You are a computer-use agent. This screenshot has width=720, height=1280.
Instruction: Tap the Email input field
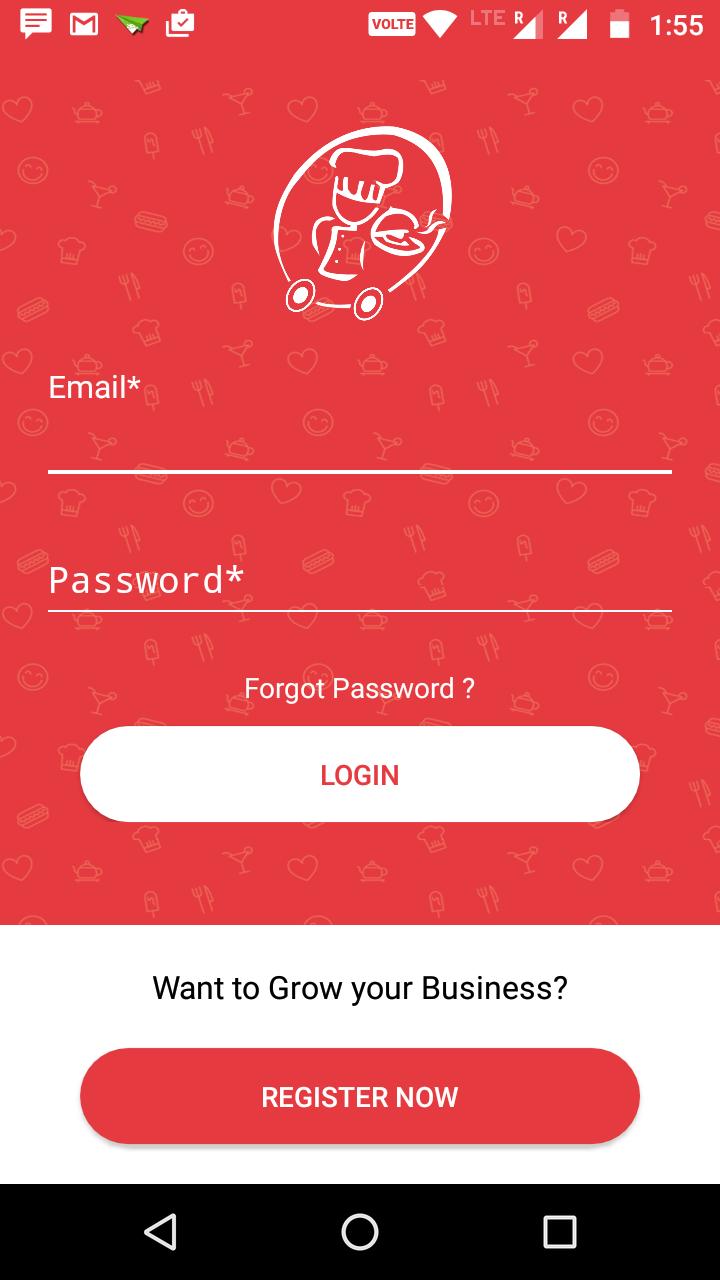click(x=360, y=440)
